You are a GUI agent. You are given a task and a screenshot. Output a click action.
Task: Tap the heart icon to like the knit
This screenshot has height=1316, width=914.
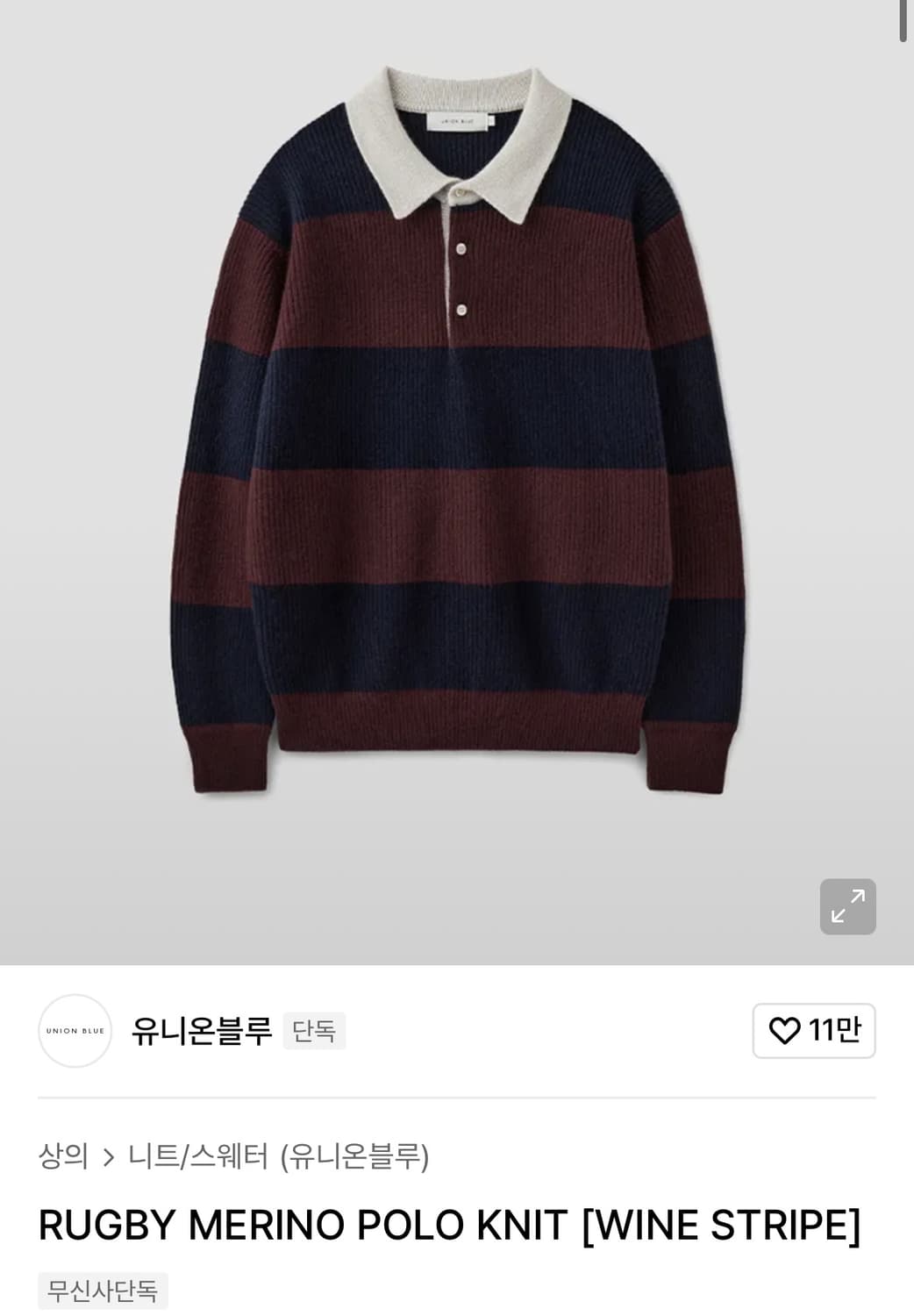[788, 1031]
